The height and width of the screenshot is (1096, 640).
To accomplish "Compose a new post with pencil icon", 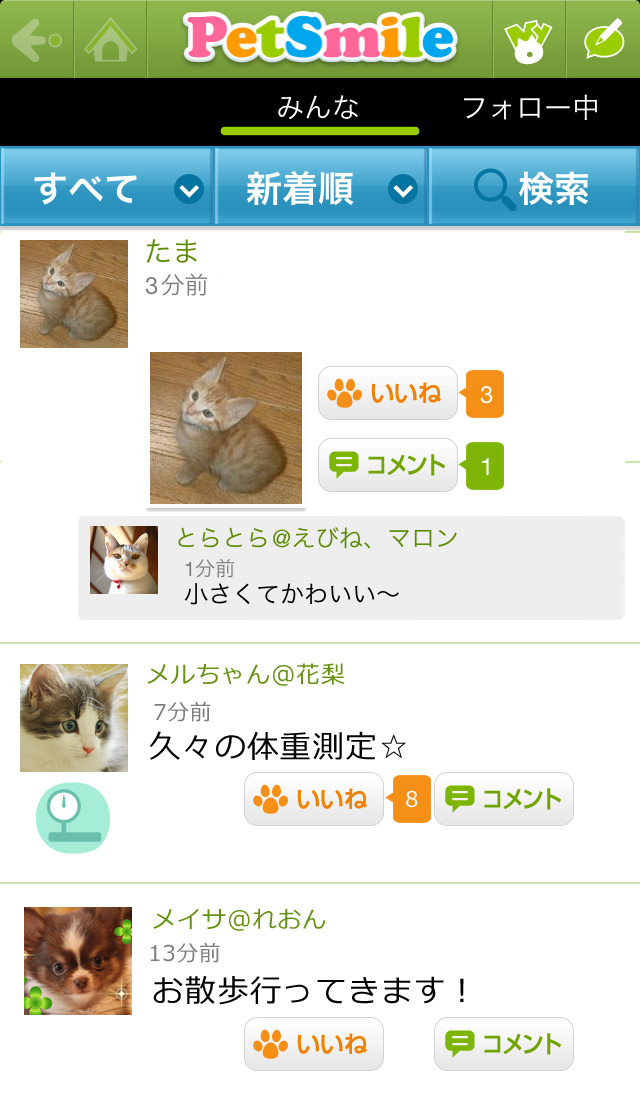I will tap(603, 40).
